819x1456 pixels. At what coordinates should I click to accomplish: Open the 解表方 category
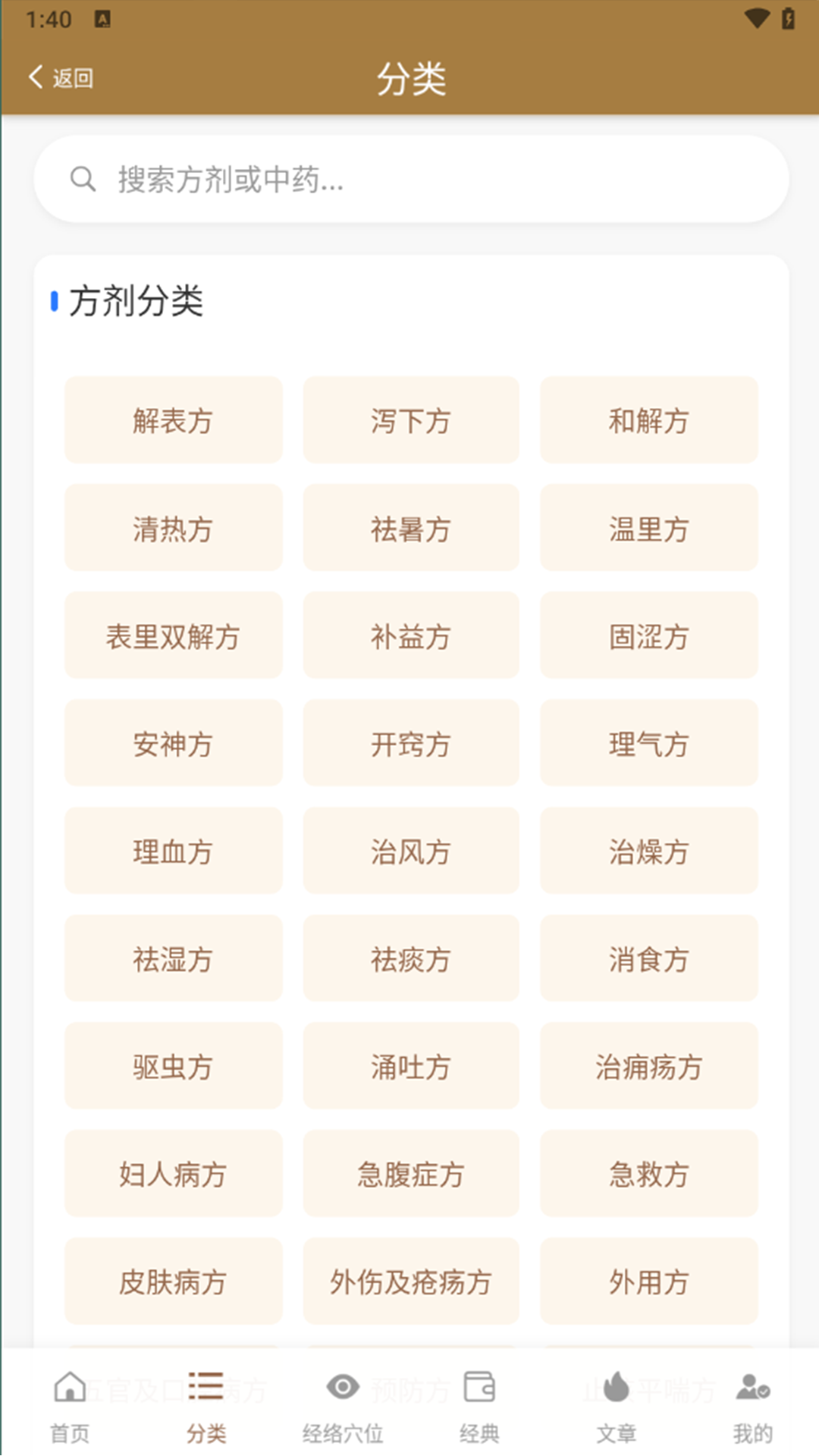click(x=173, y=419)
